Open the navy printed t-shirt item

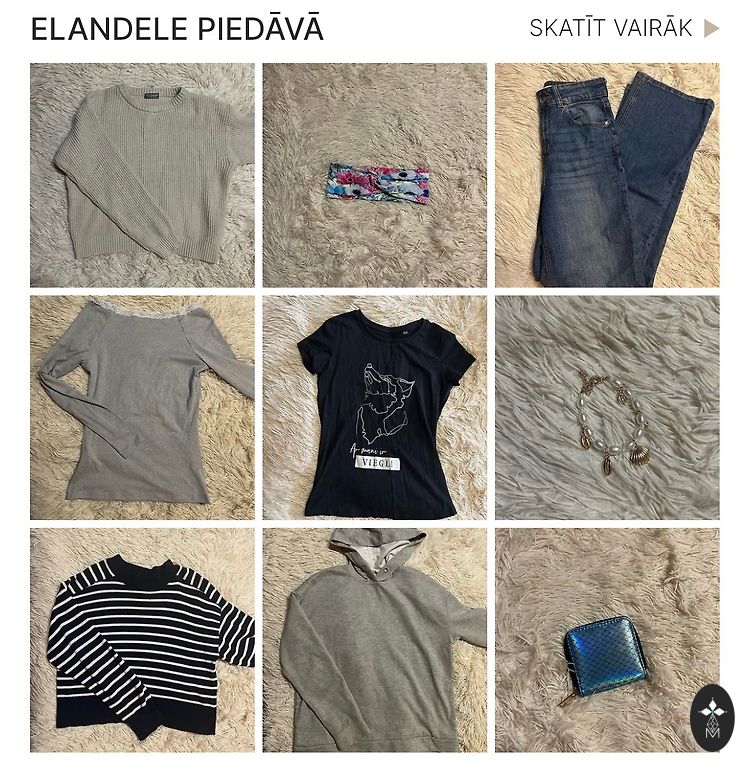click(375, 407)
